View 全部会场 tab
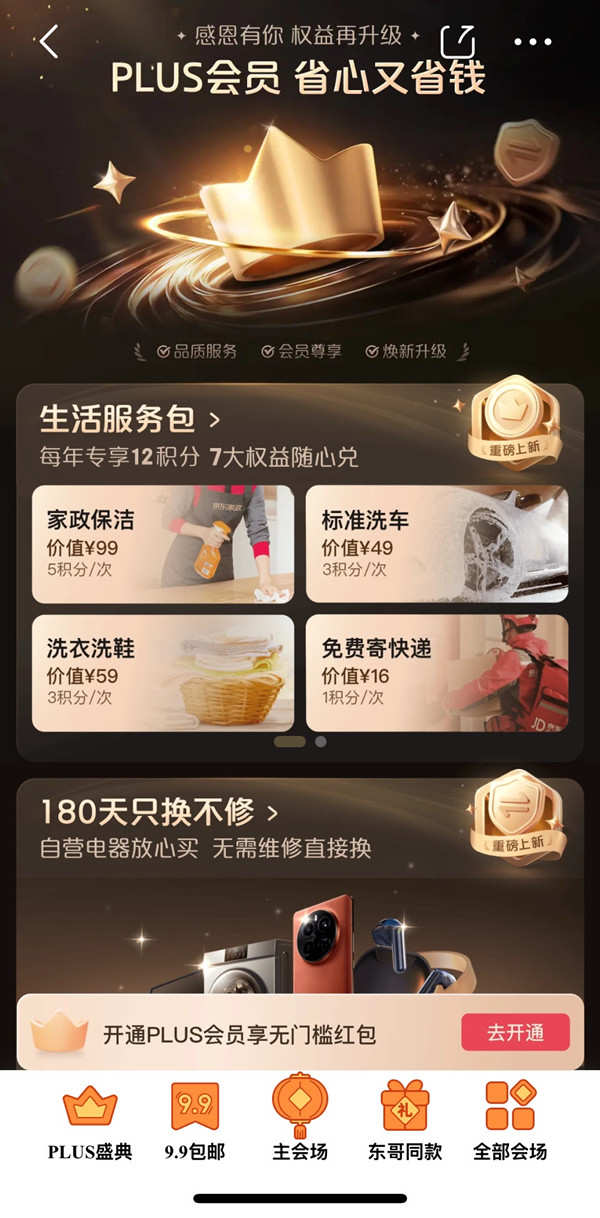 [x=510, y=1119]
